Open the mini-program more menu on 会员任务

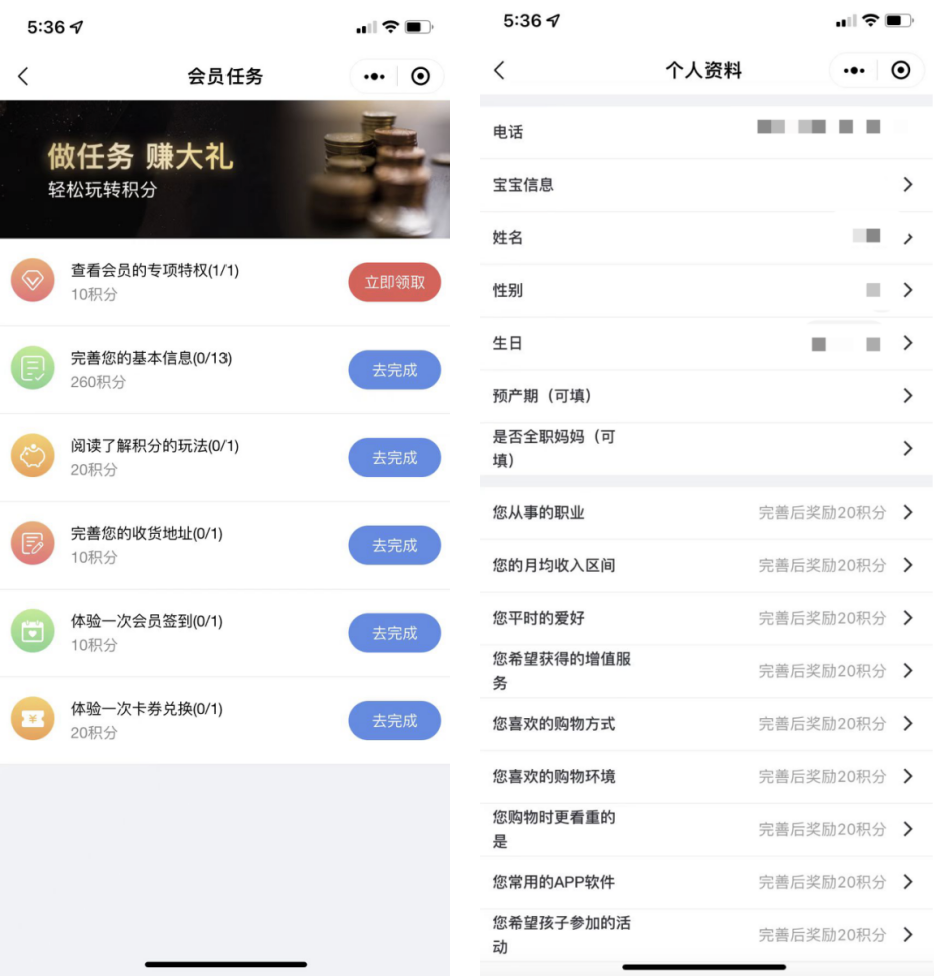[374, 77]
